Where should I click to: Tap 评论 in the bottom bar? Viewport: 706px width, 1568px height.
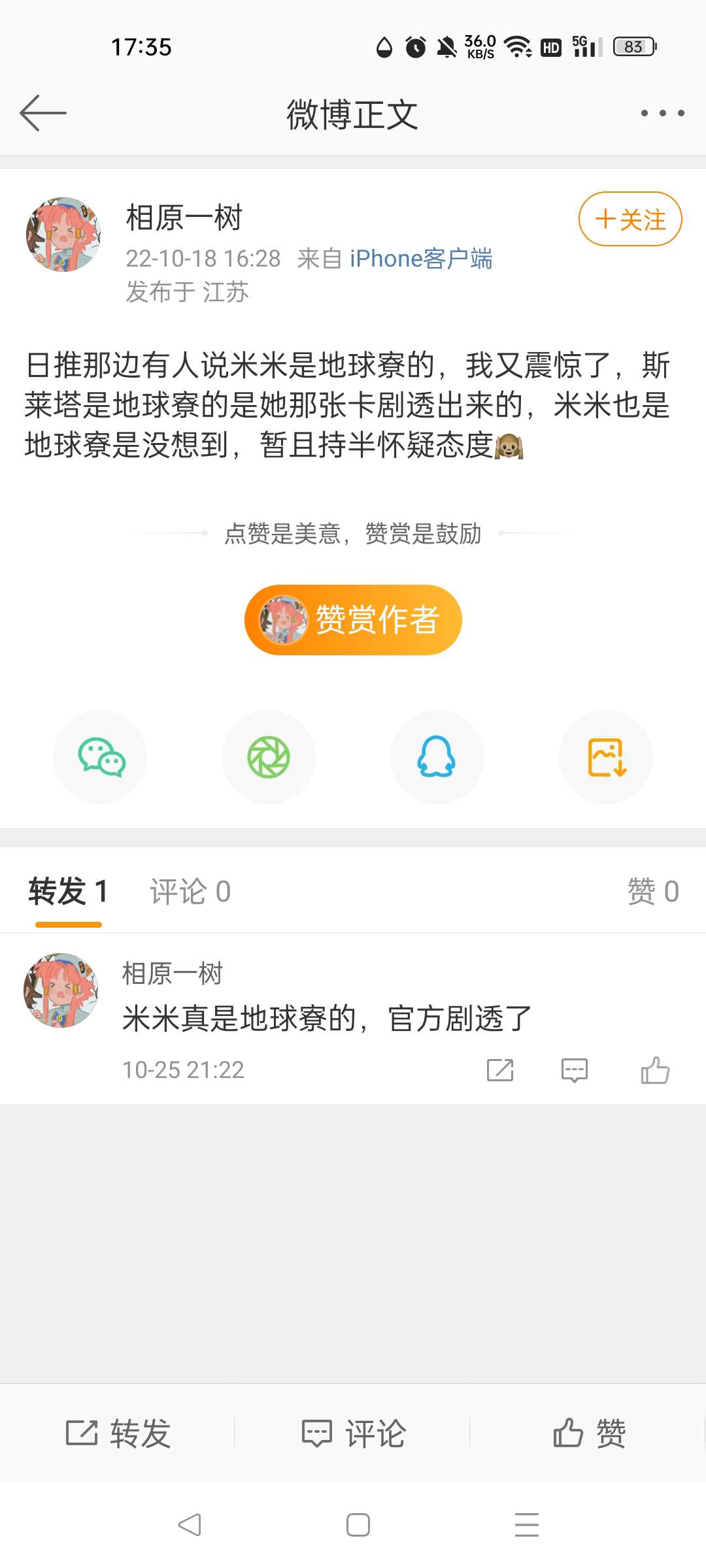pos(353,1433)
